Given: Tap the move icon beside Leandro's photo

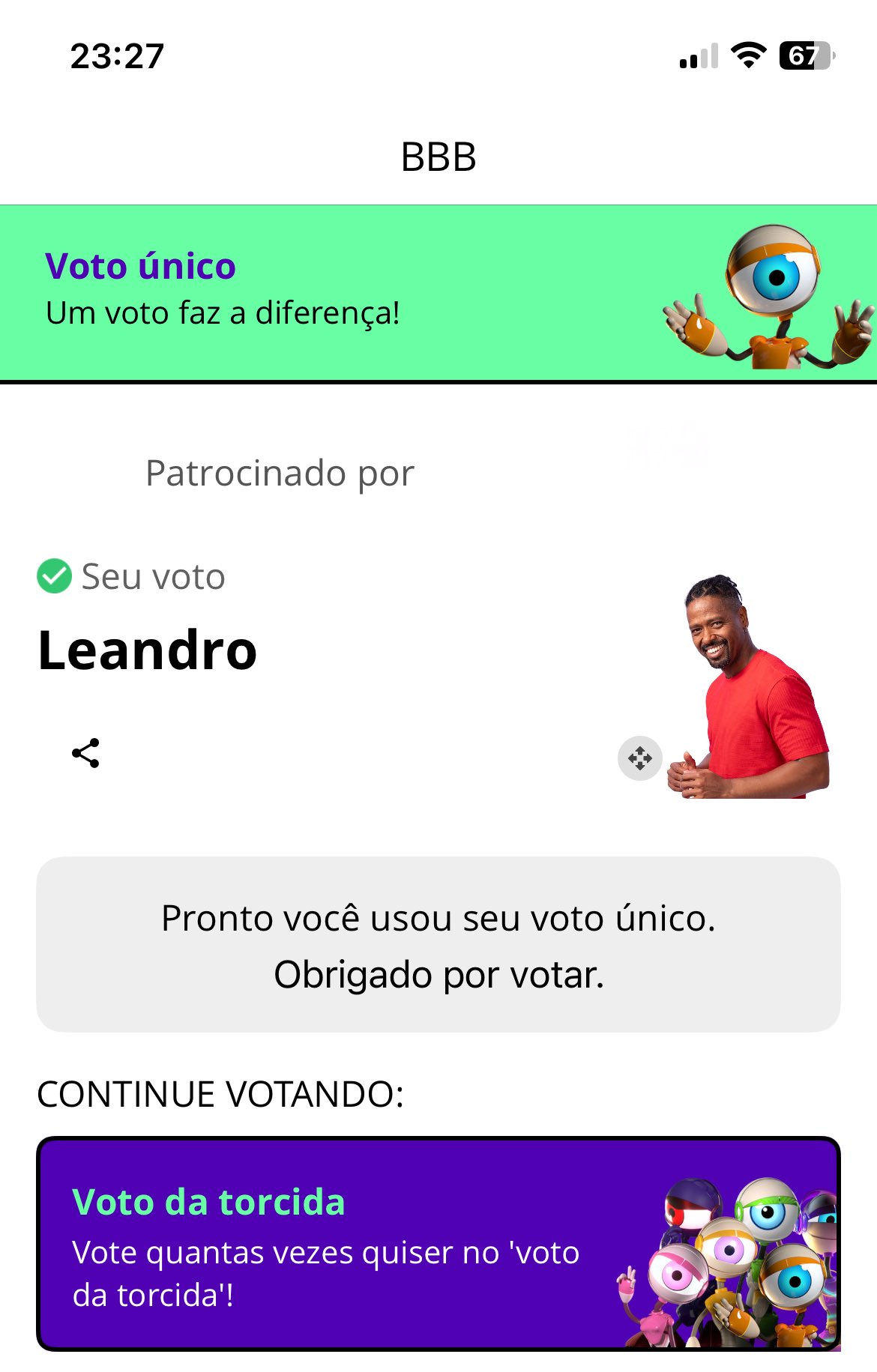Looking at the screenshot, I should click(x=639, y=758).
